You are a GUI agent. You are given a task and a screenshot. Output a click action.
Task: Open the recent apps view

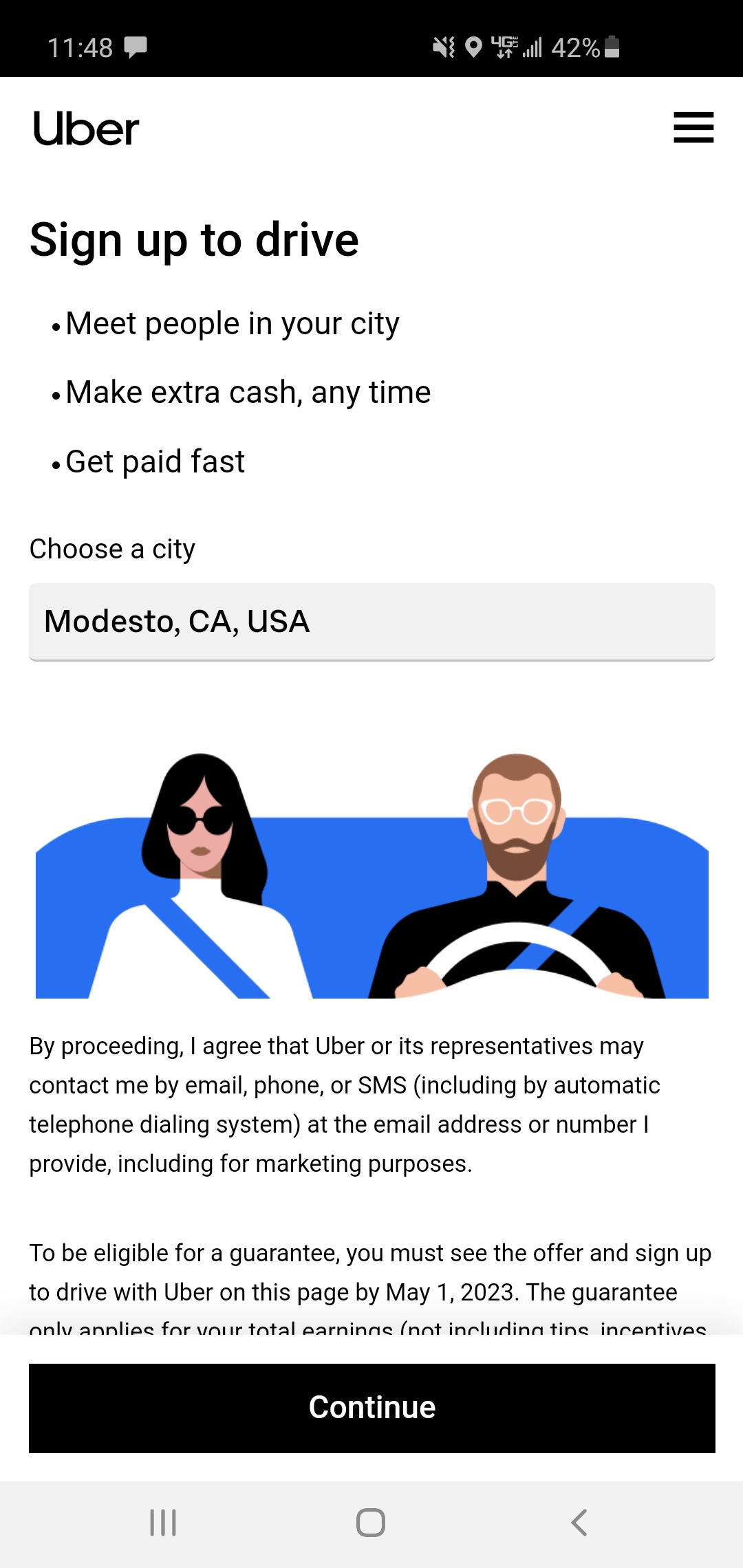click(x=163, y=1523)
